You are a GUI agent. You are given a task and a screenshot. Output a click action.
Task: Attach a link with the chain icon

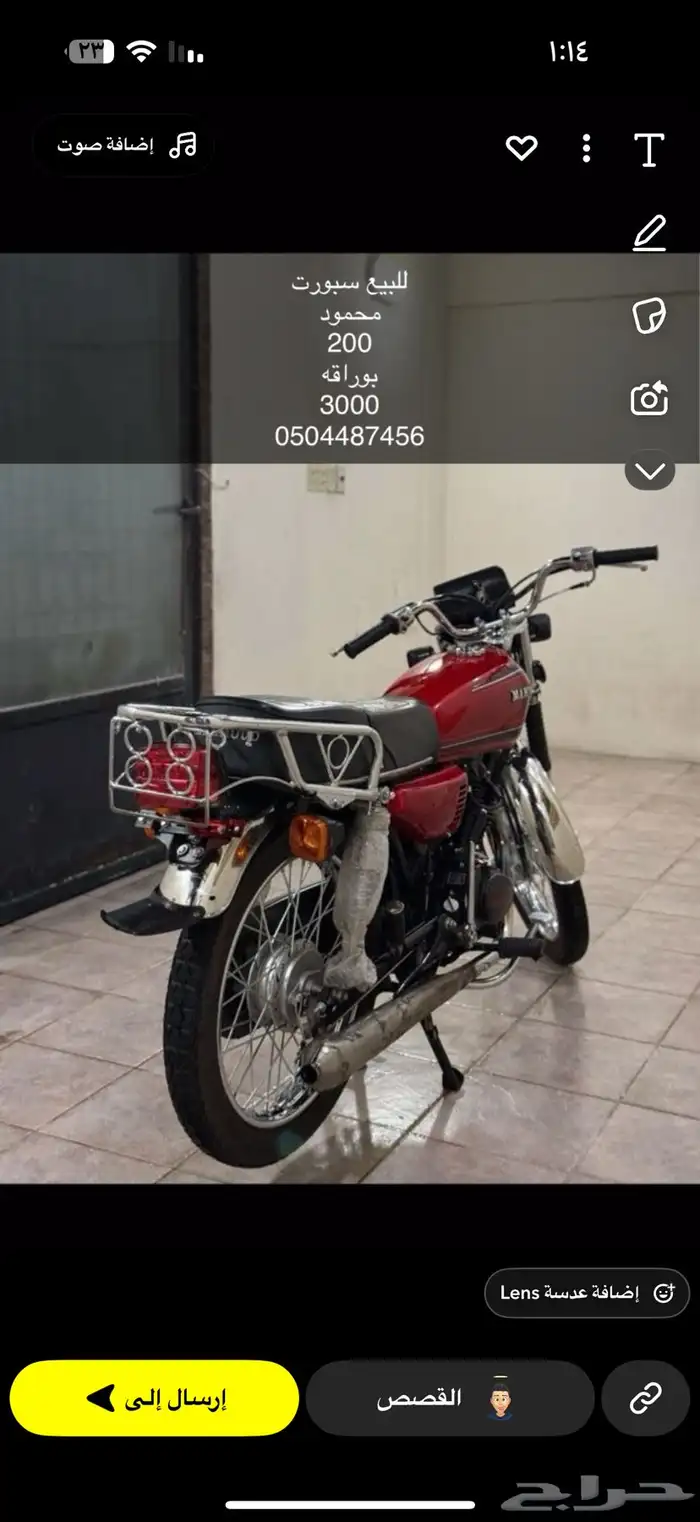pos(645,1398)
